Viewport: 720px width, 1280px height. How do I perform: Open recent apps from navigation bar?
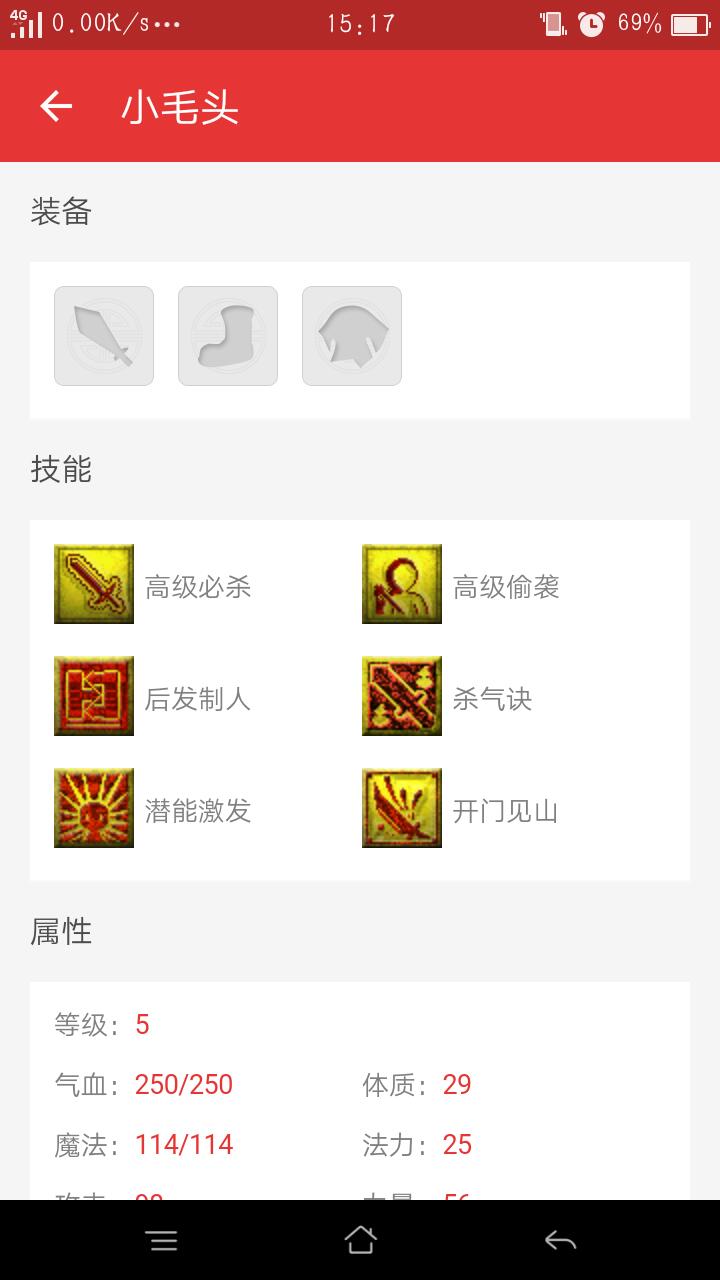tap(161, 1241)
